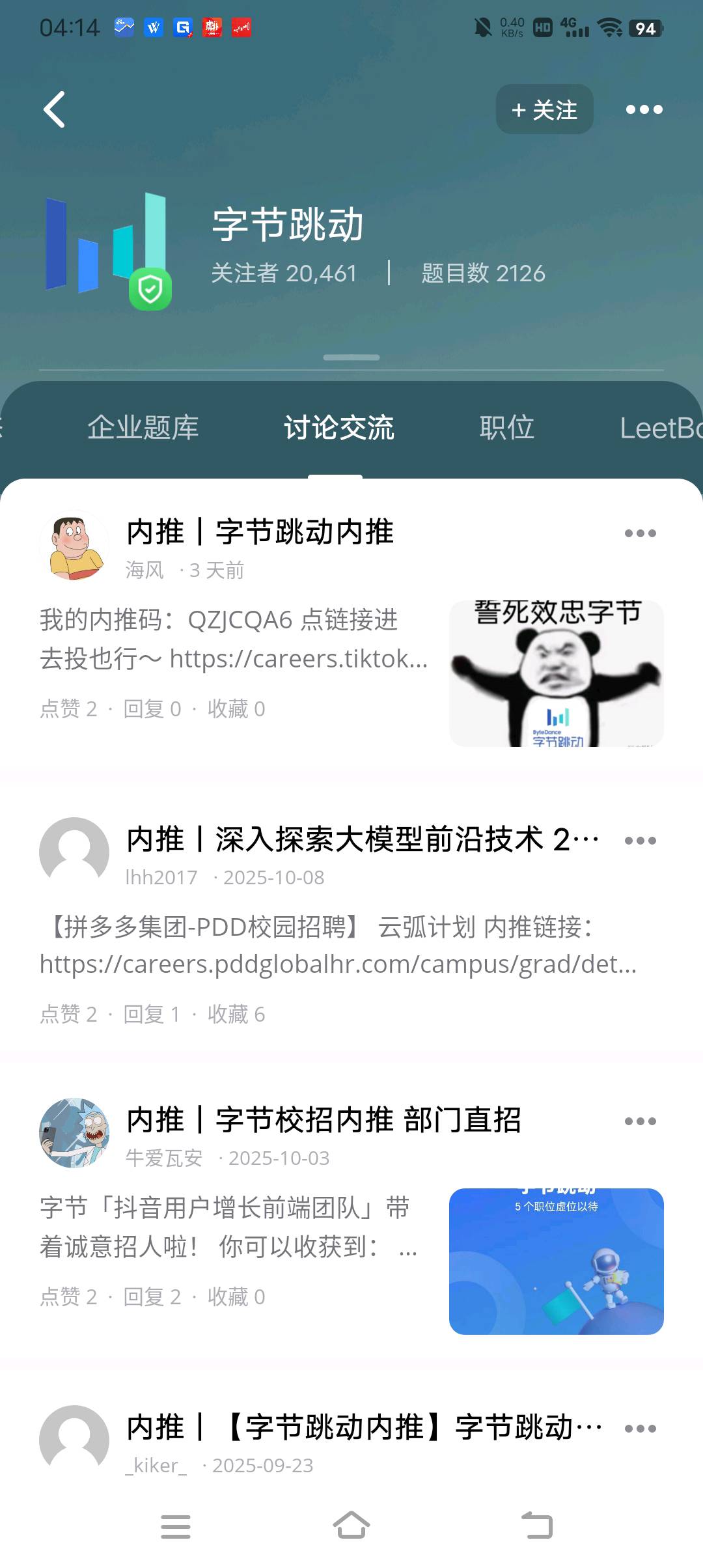The image size is (703, 1568).
Task: Tap 牛爱瓦安's avatar
Action: pos(74,1133)
